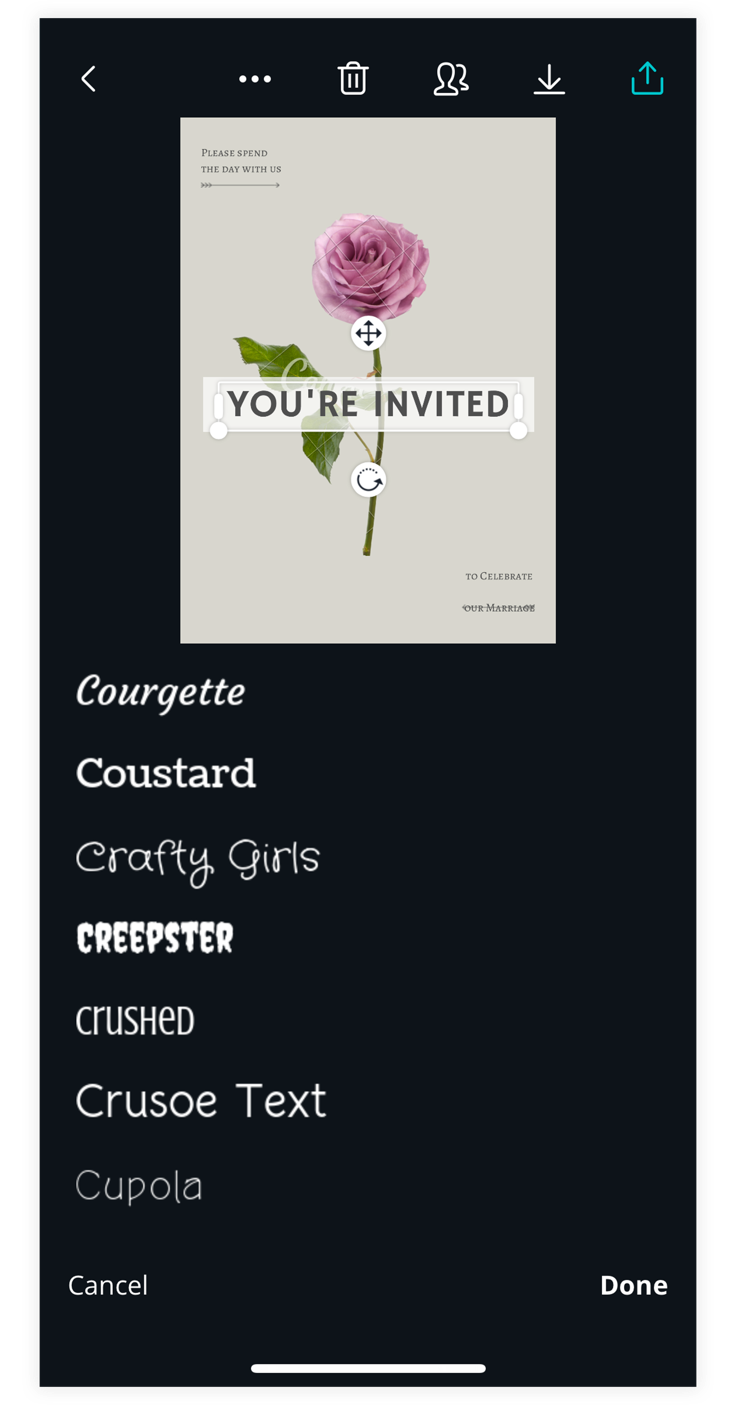Delete the selected element with trash icon
This screenshot has width=736, height=1405.
pos(352,79)
